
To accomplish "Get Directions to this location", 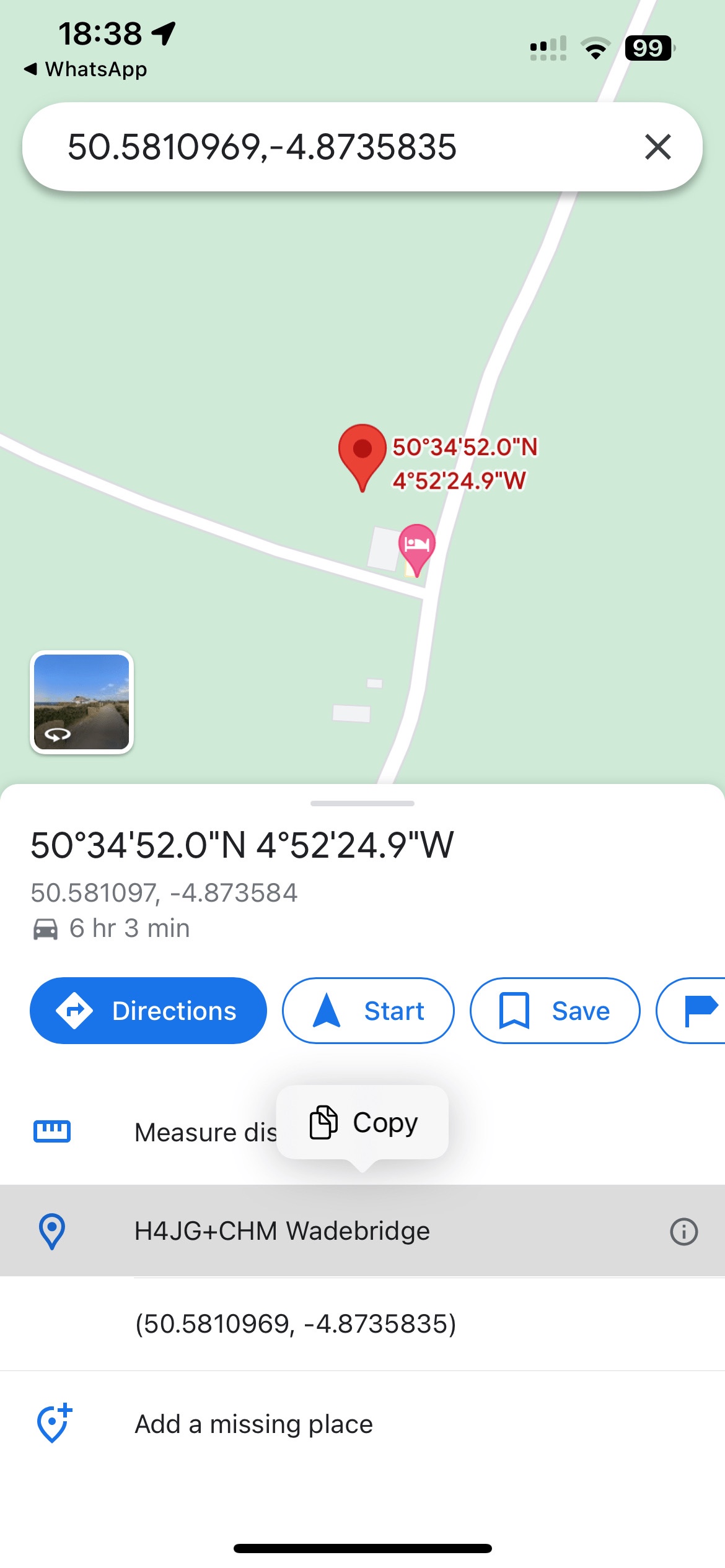I will tap(148, 1011).
